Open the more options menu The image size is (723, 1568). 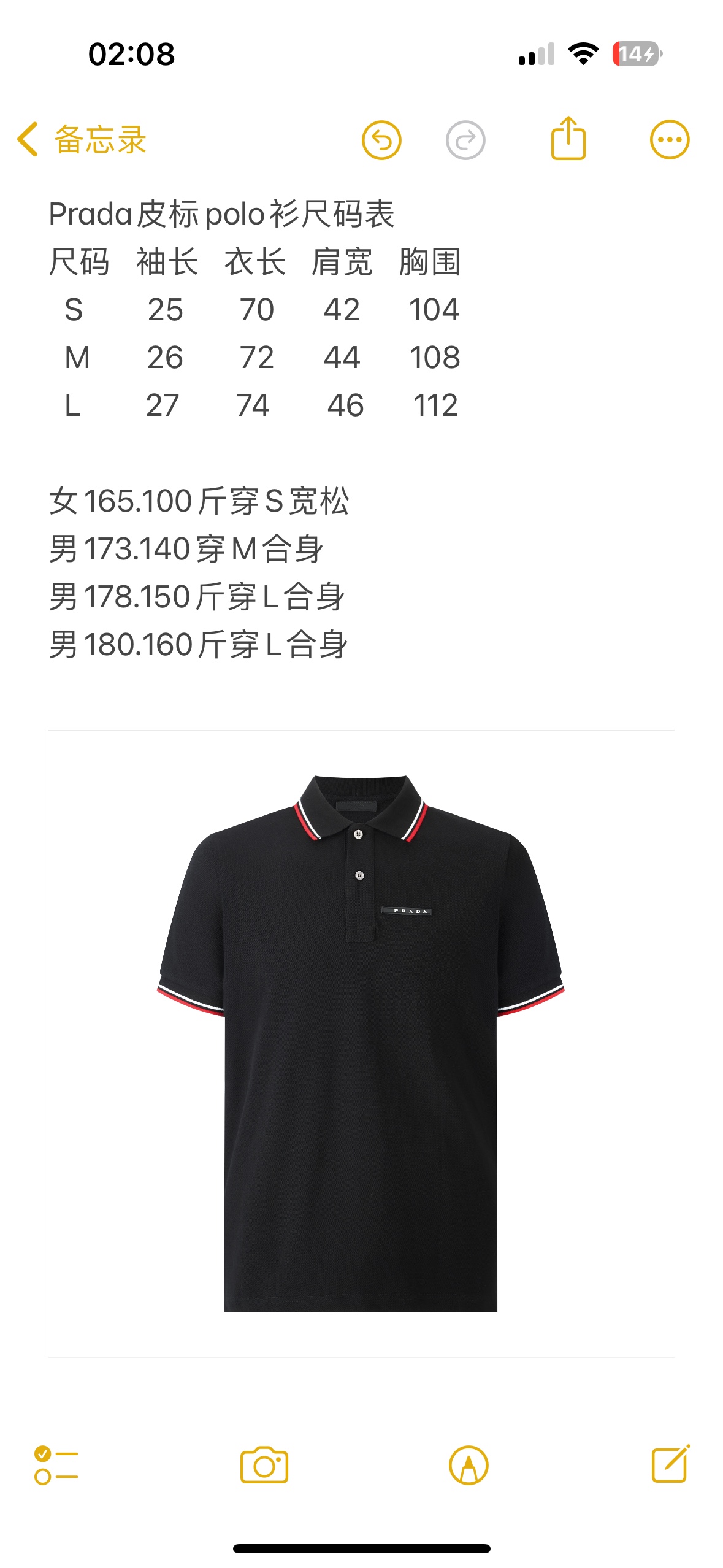pyautogui.click(x=669, y=140)
